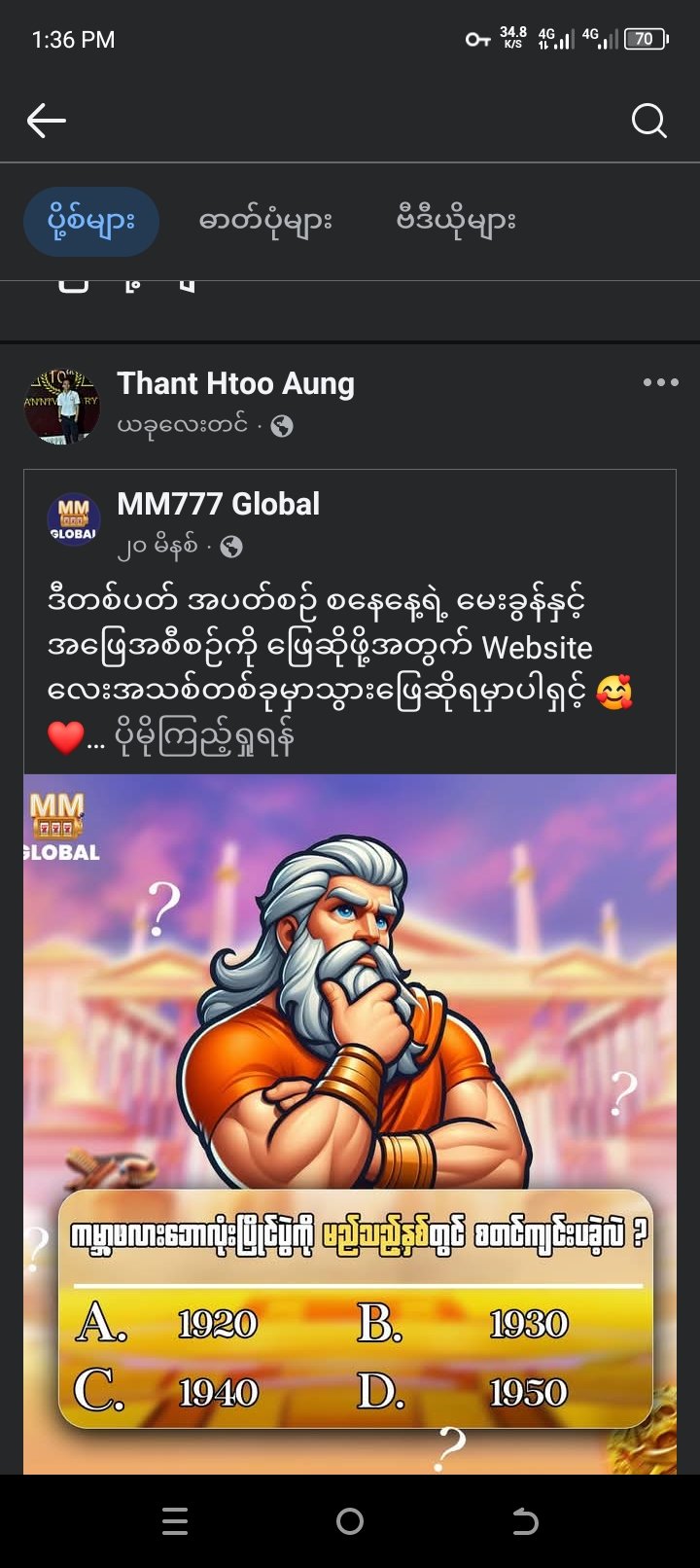This screenshot has width=700, height=1568.
Task: Open recent apps from the navigation bar
Action: (175, 1521)
